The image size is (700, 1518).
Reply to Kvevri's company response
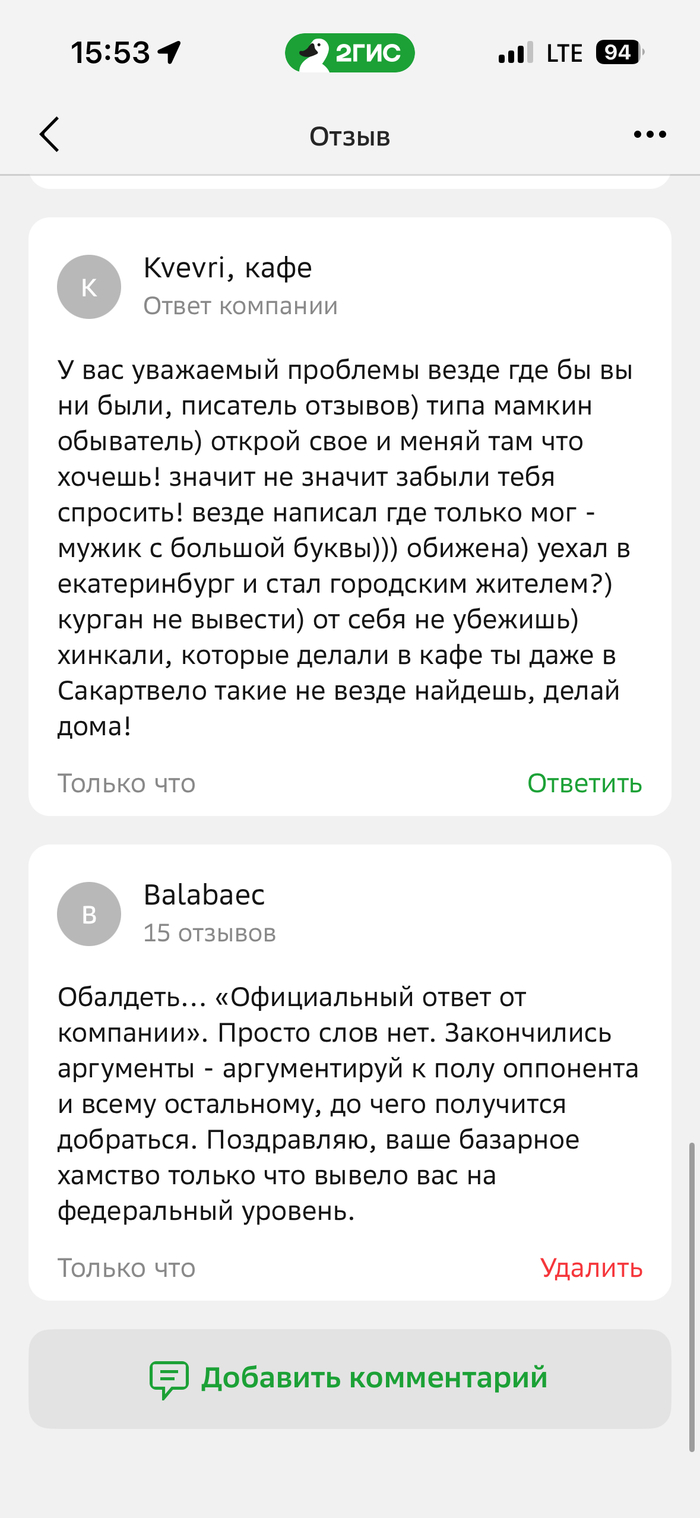point(584,783)
